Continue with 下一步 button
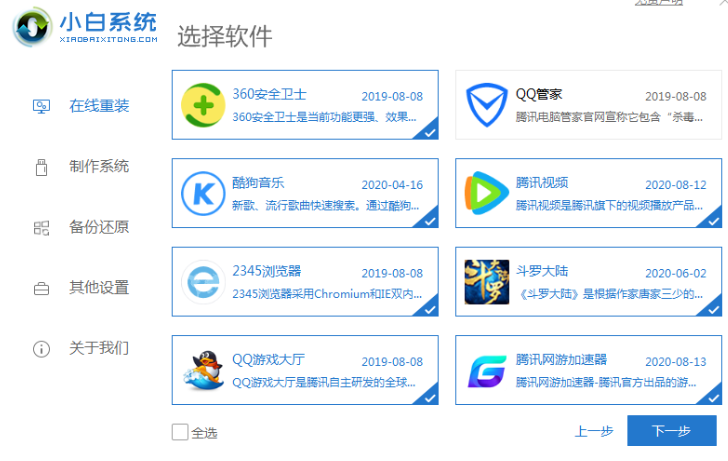The image size is (728, 461). (x=671, y=431)
